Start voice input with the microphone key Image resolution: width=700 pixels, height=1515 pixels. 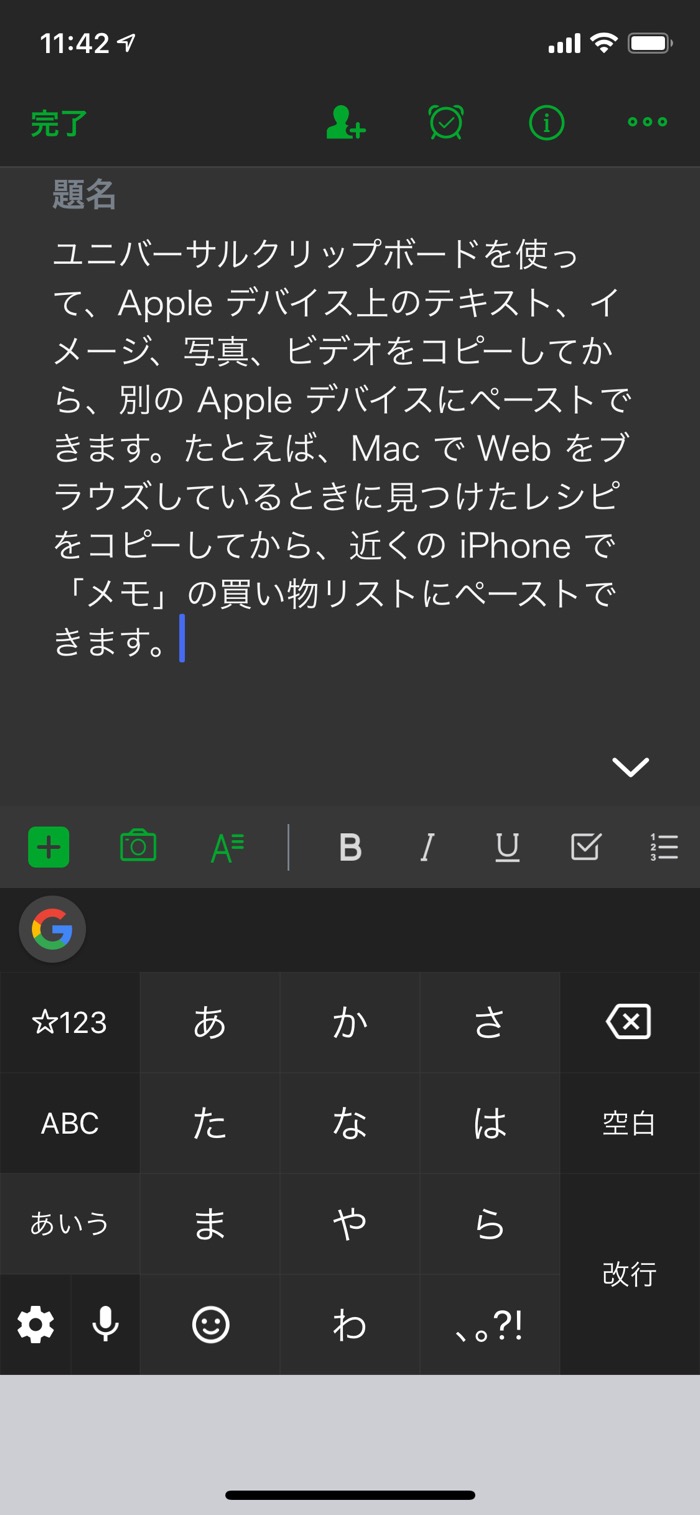pyautogui.click(x=105, y=1324)
